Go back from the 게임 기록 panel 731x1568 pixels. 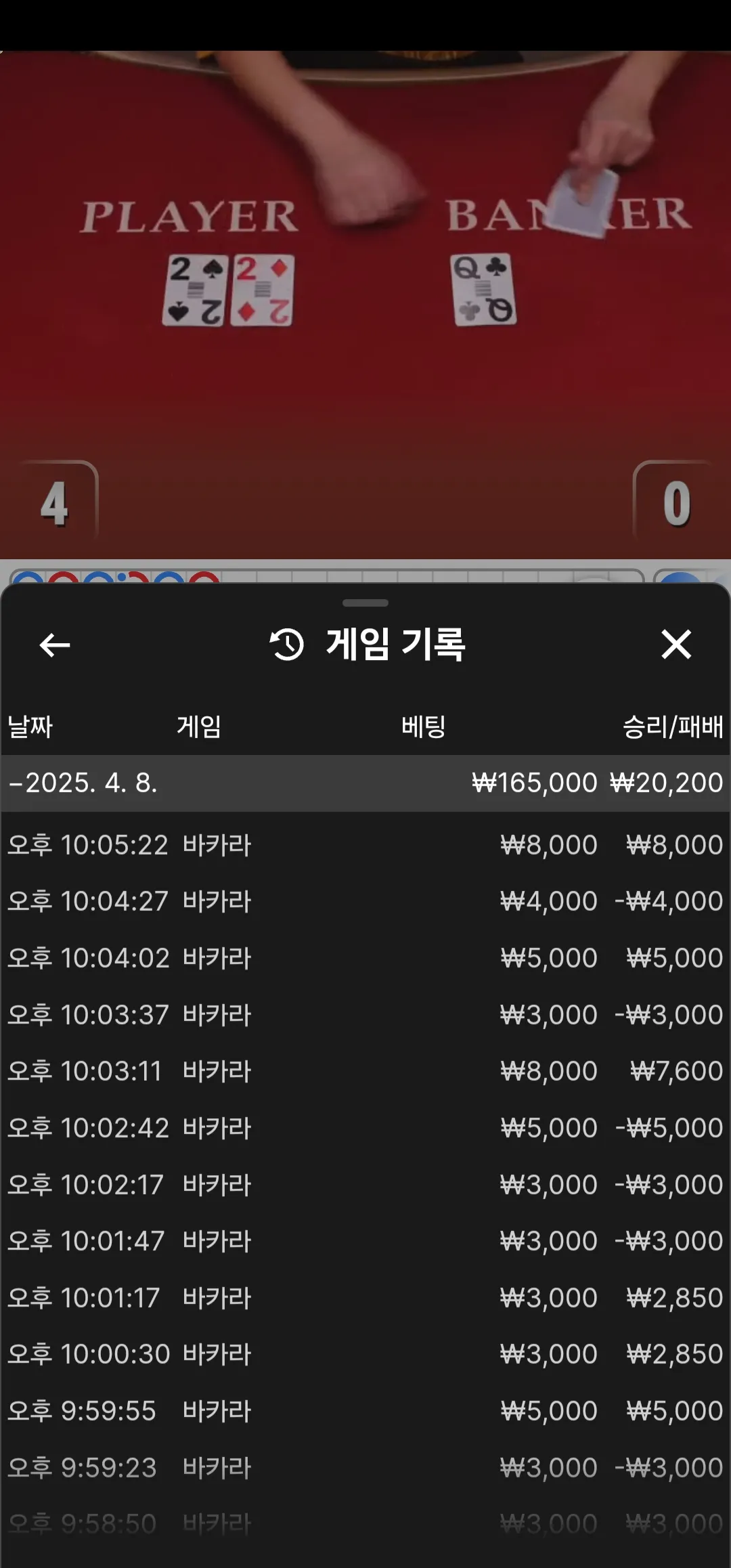[55, 645]
